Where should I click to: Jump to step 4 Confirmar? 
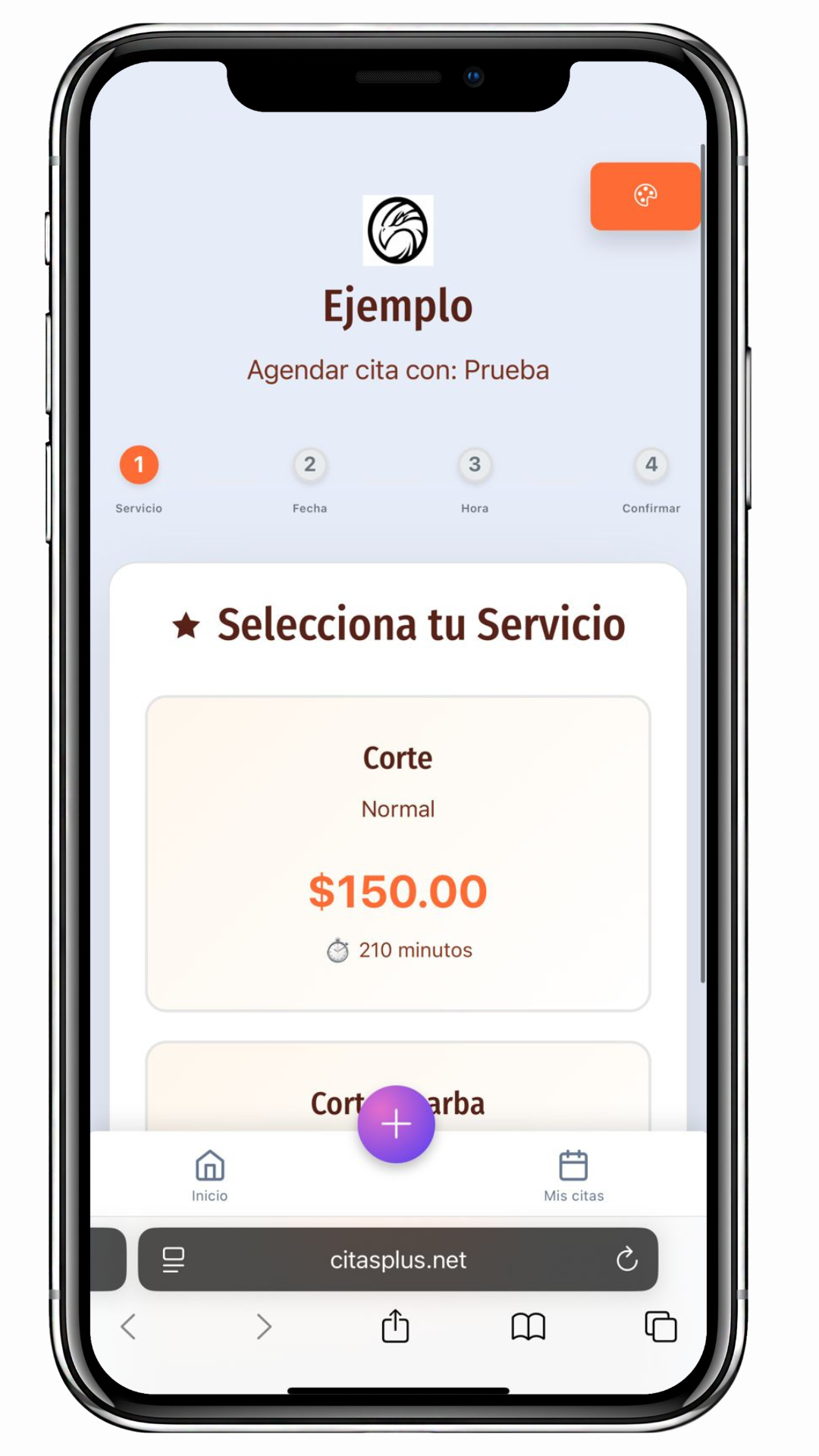pyautogui.click(x=651, y=465)
